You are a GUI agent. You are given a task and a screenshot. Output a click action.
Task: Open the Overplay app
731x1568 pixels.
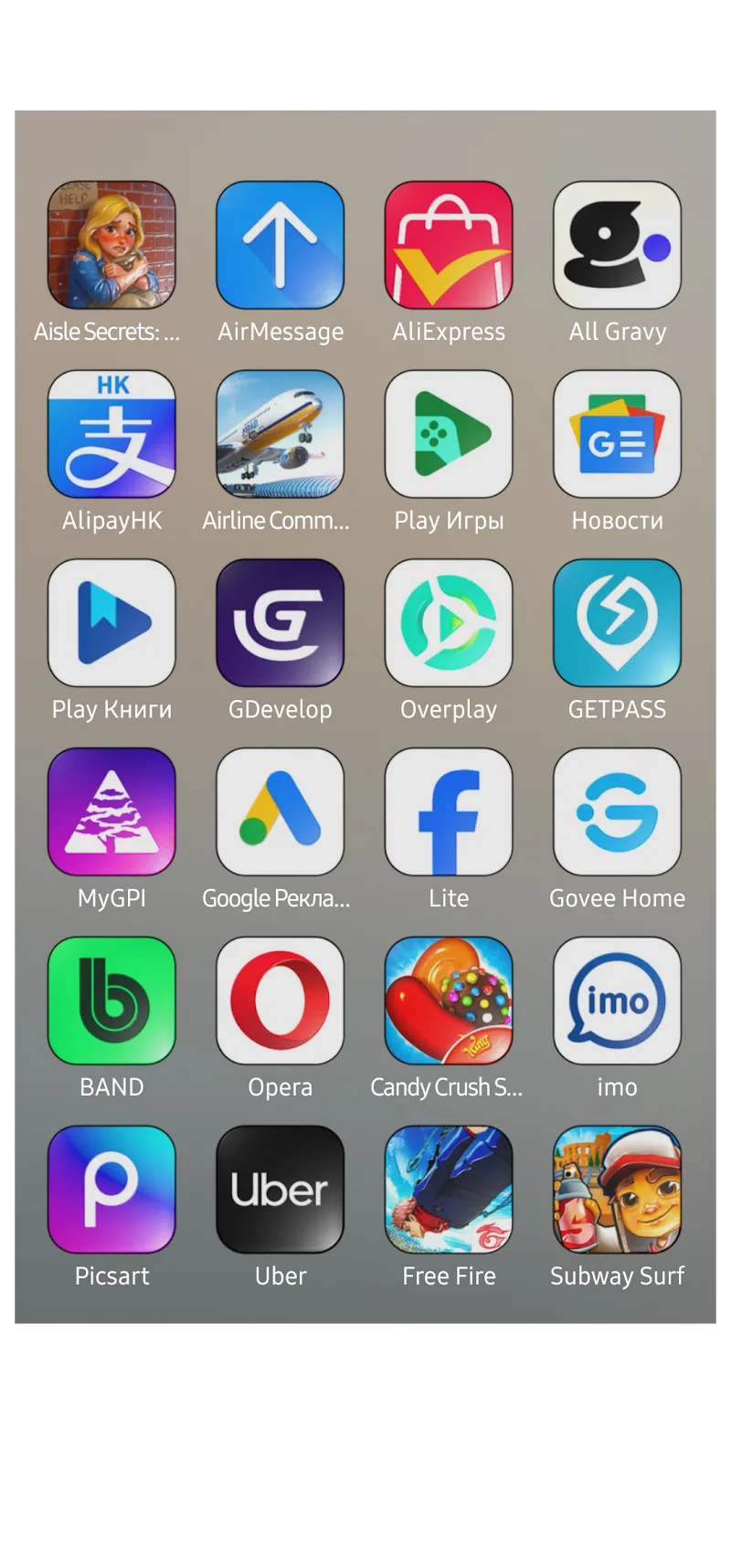[449, 622]
